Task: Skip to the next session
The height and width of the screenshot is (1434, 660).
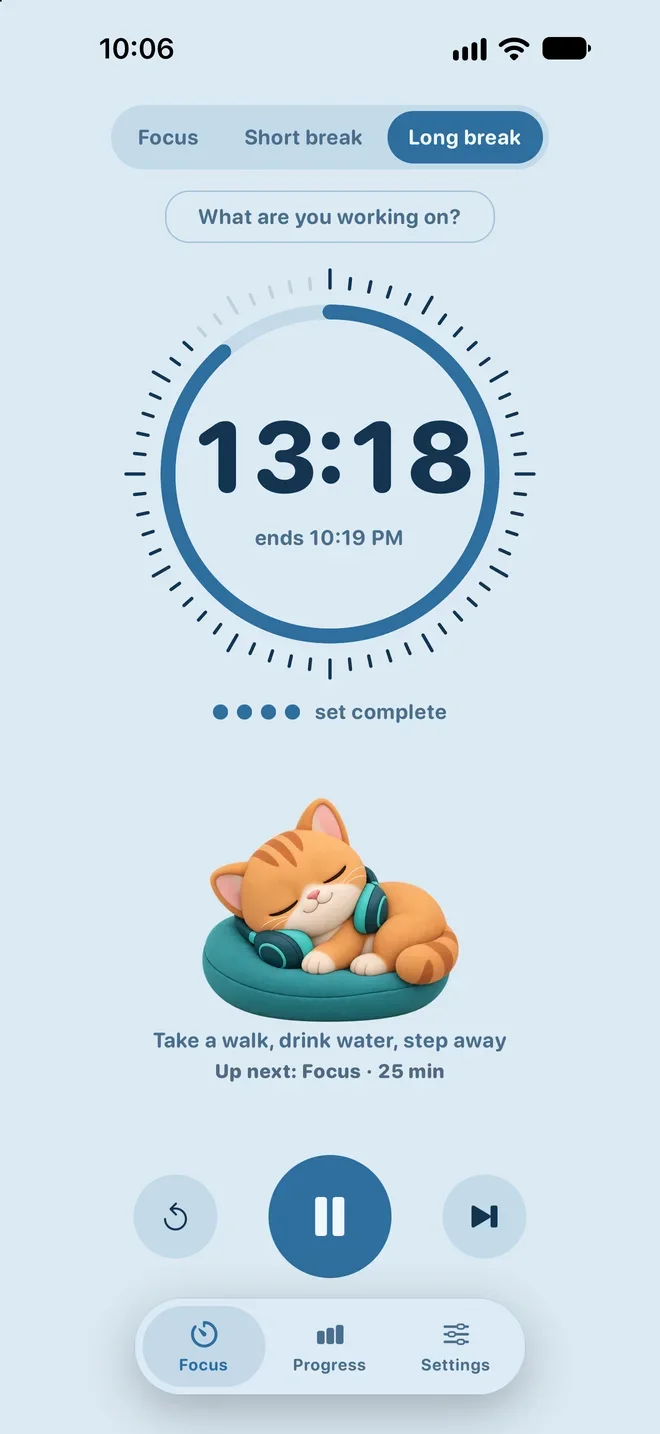Action: (484, 1216)
